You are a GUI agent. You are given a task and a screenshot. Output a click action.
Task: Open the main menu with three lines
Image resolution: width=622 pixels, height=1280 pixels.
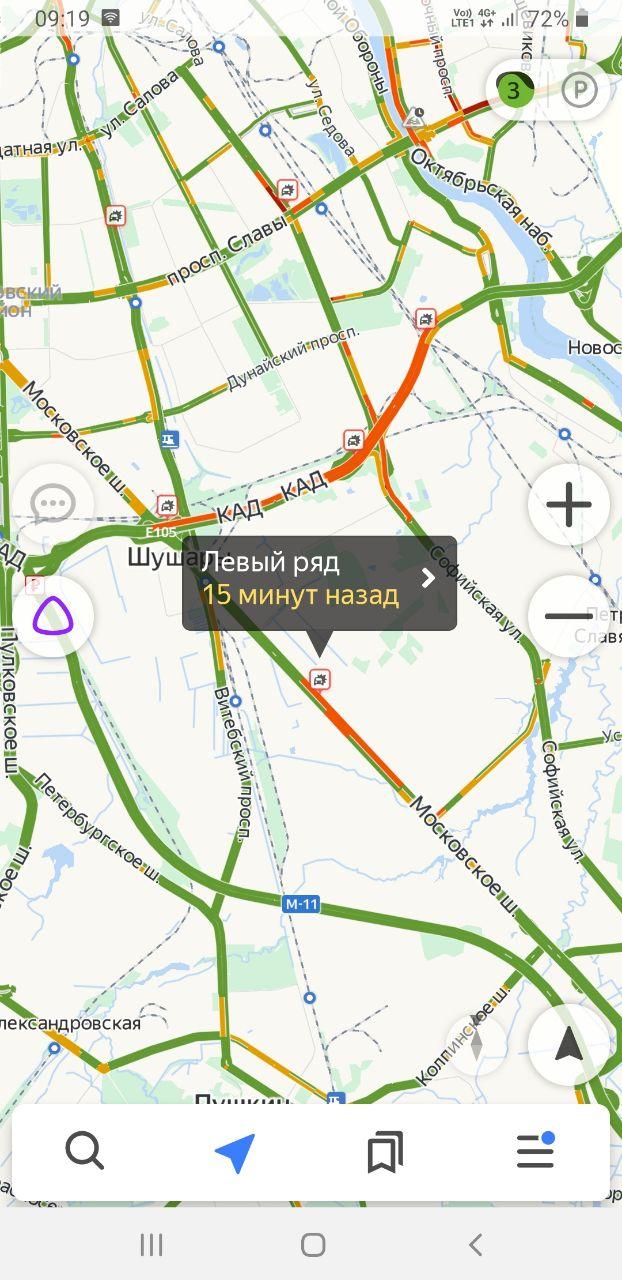[x=536, y=1151]
